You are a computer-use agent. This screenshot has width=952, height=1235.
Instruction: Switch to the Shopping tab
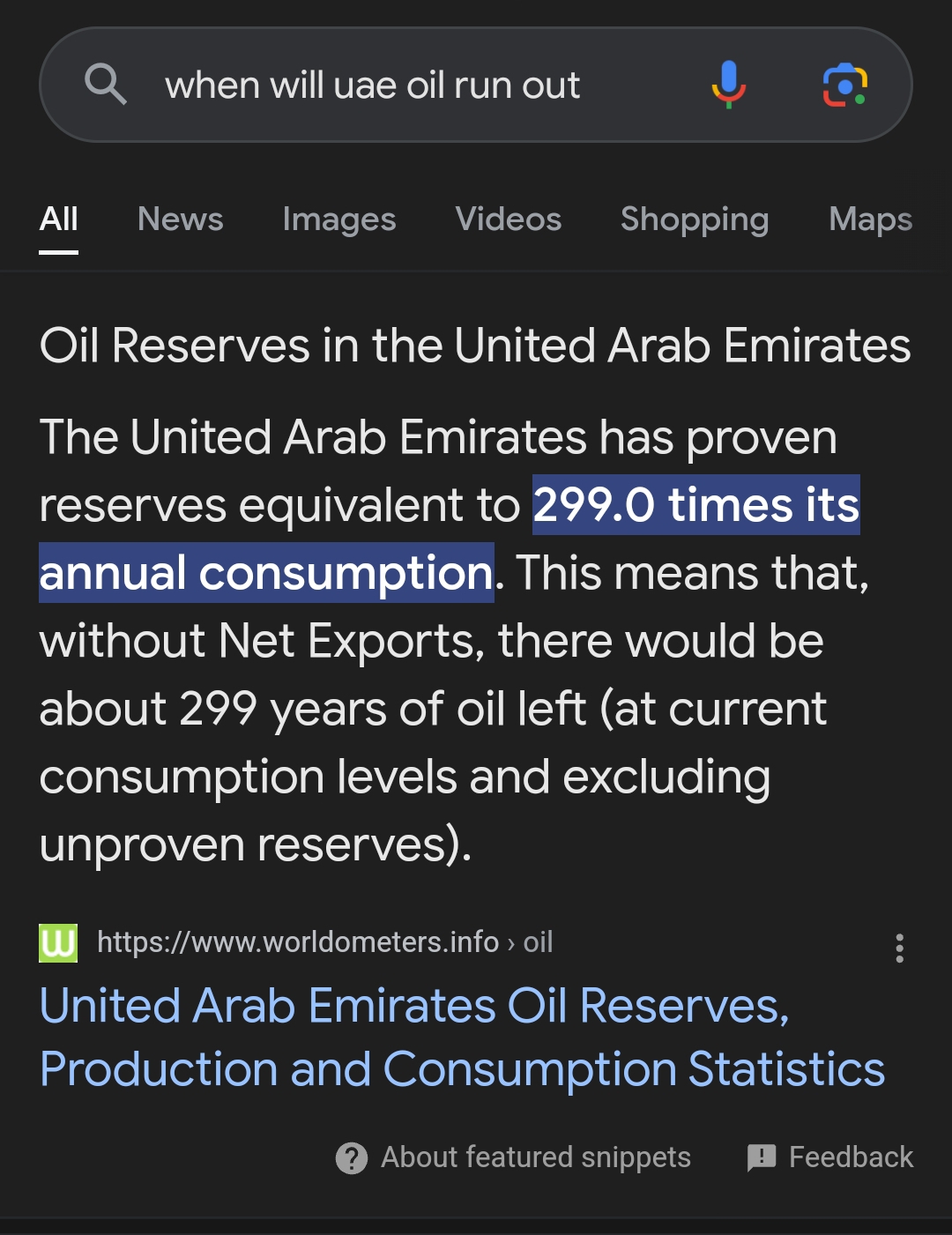[695, 219]
